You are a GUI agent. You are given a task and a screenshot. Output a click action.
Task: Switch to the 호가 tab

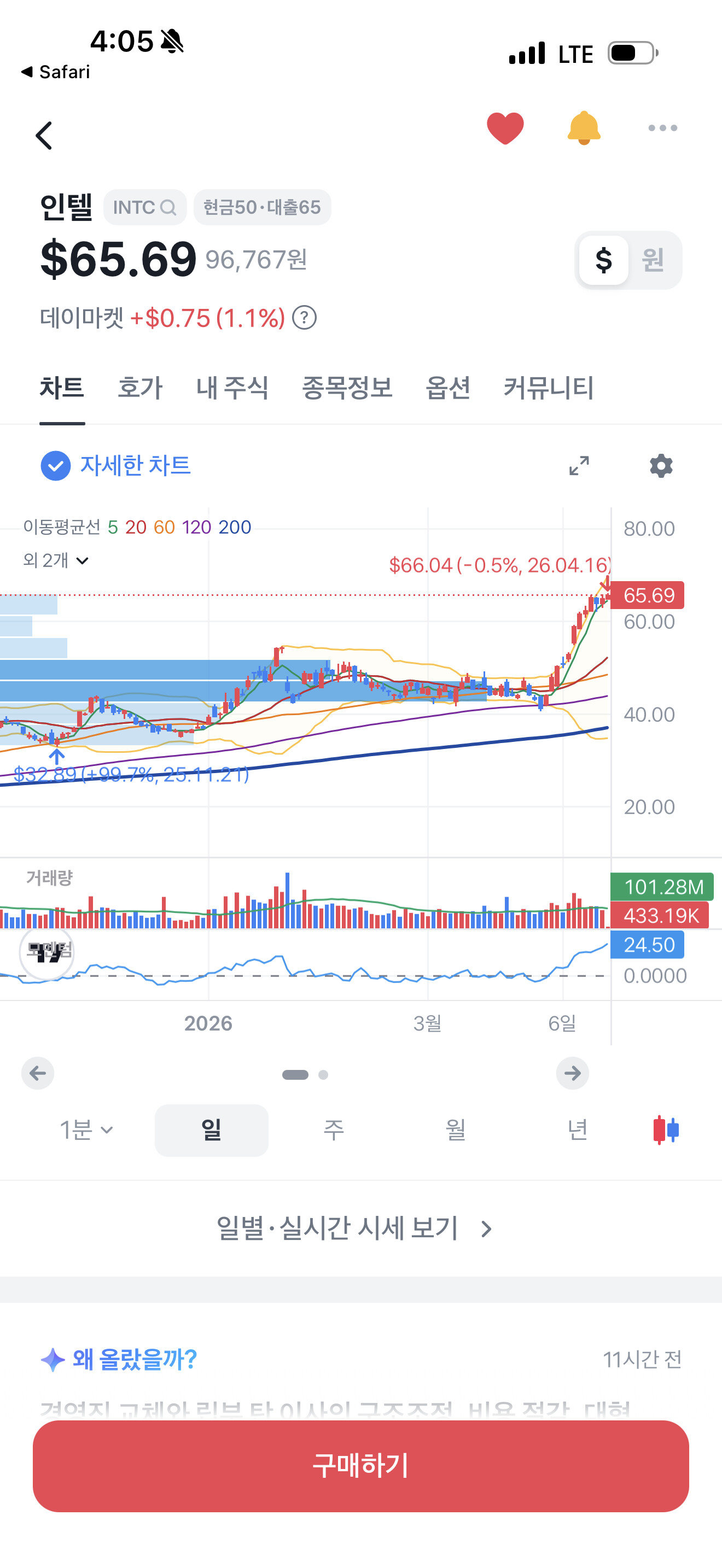tap(140, 388)
